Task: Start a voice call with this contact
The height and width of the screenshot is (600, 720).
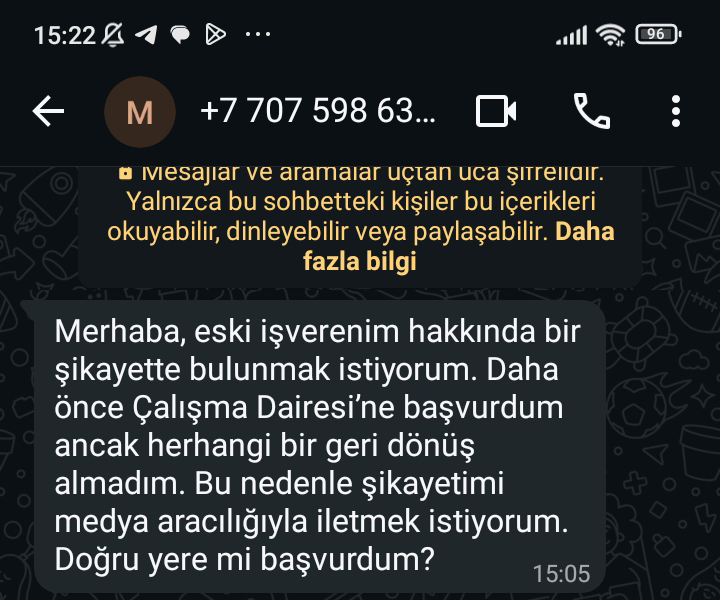Action: pos(591,111)
